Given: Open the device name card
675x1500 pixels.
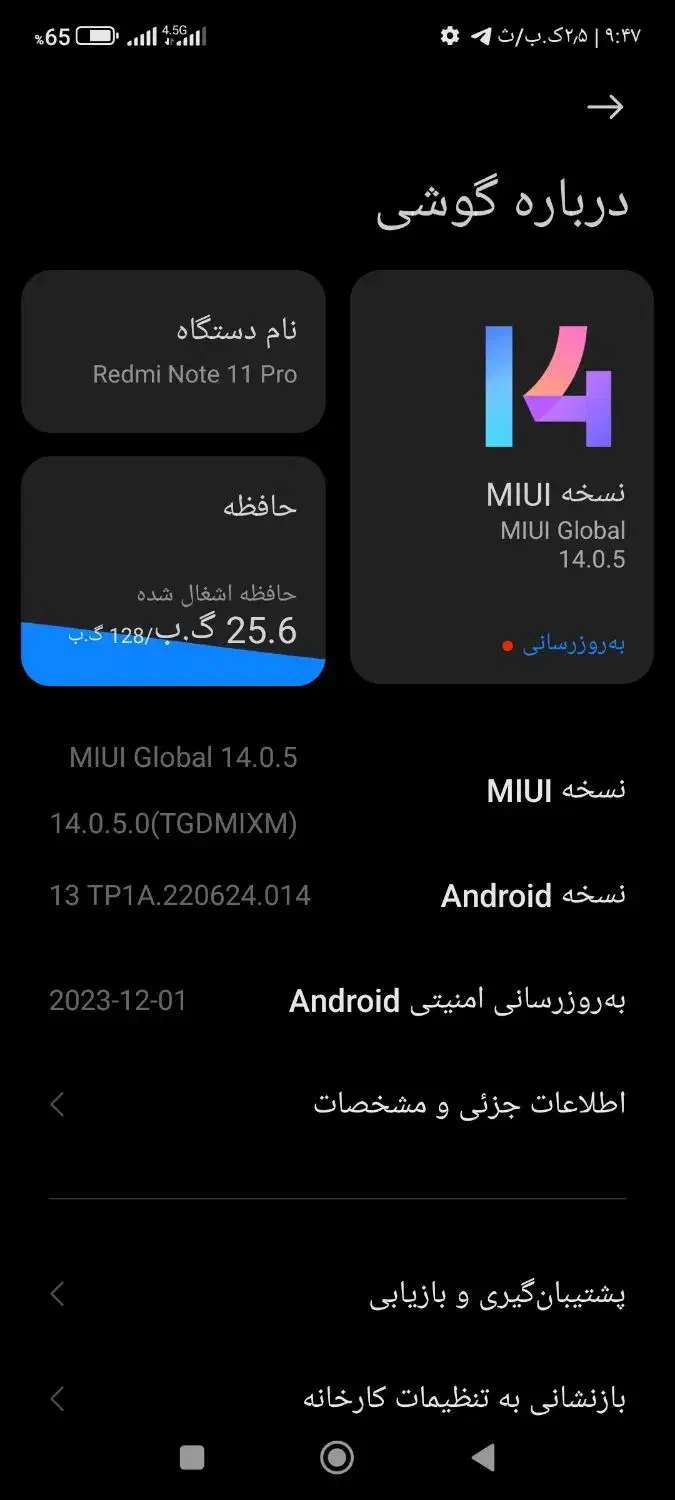Looking at the screenshot, I should (173, 351).
